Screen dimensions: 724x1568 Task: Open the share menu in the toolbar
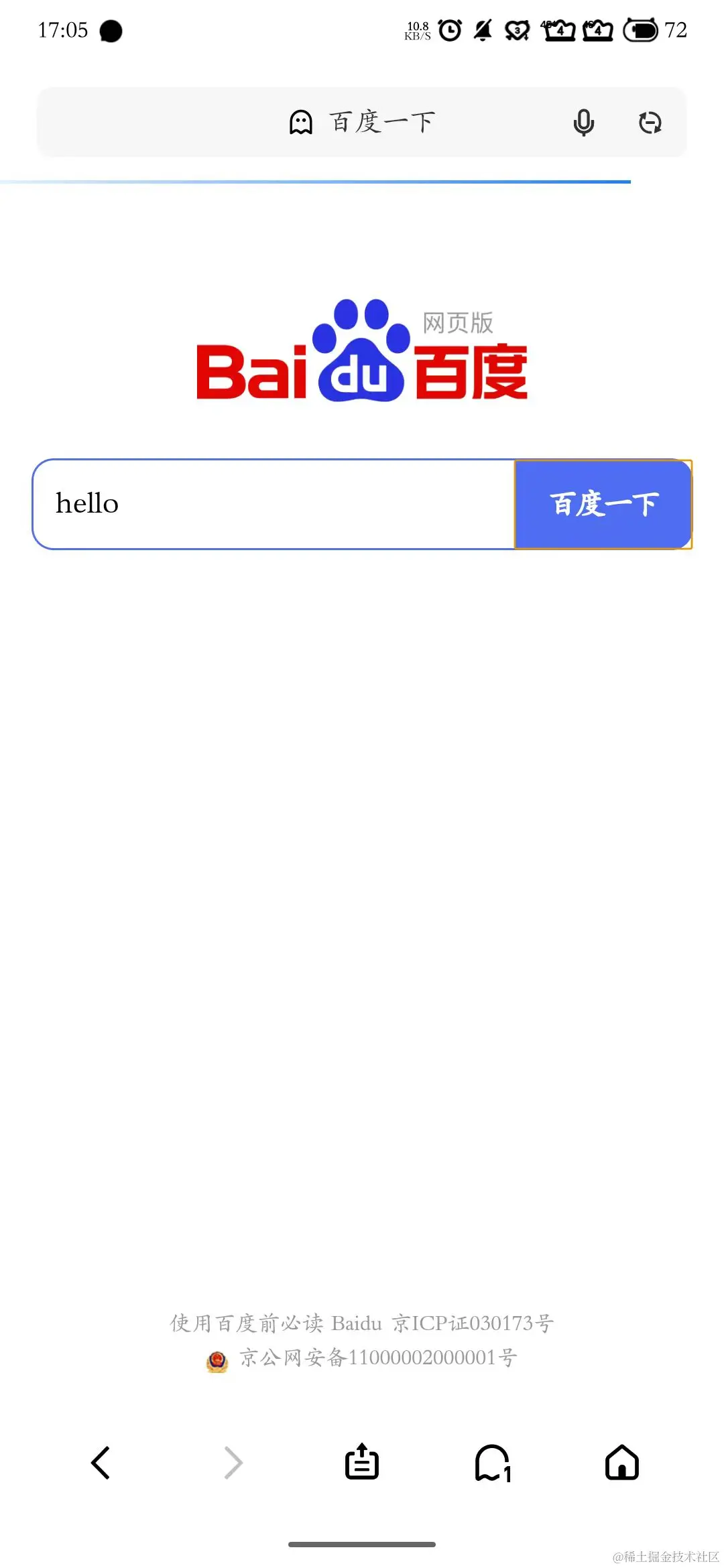tap(362, 1462)
